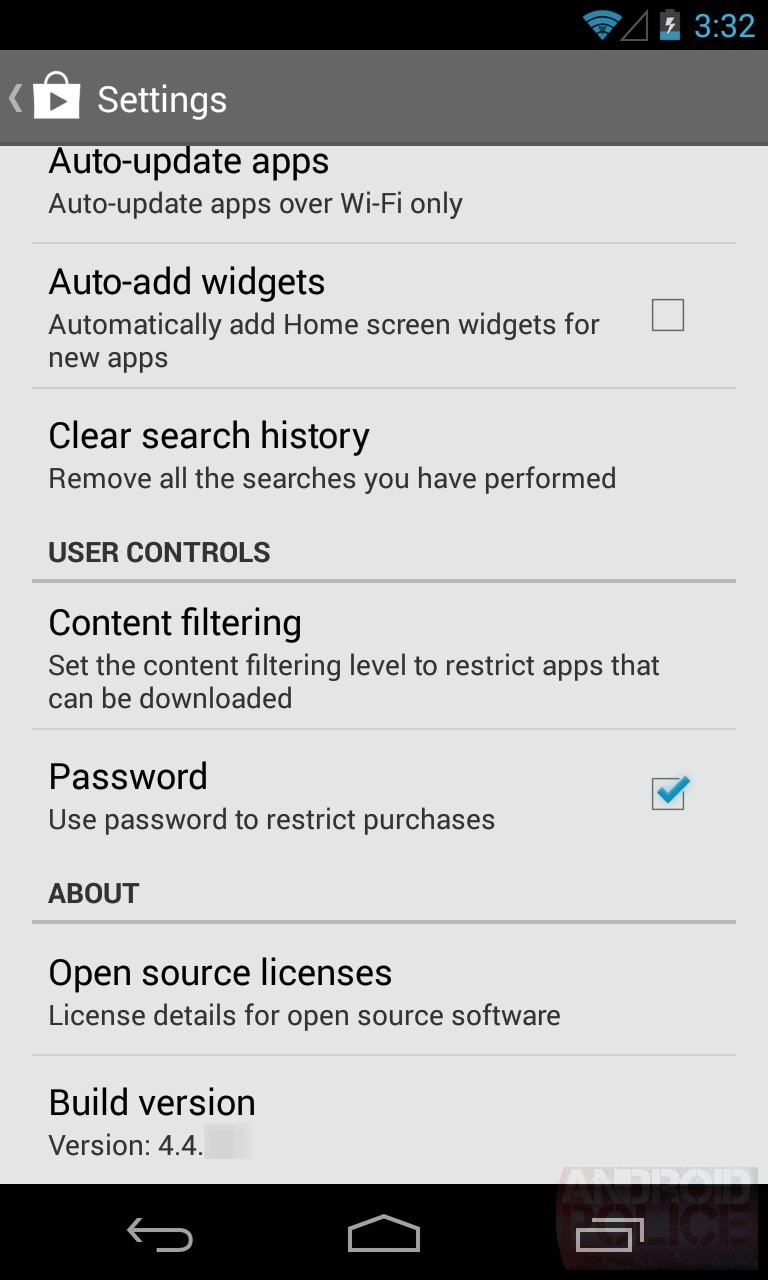Viewport: 768px width, 1280px height.
Task: Enable the Auto-add widgets checkbox
Action: pos(667,316)
